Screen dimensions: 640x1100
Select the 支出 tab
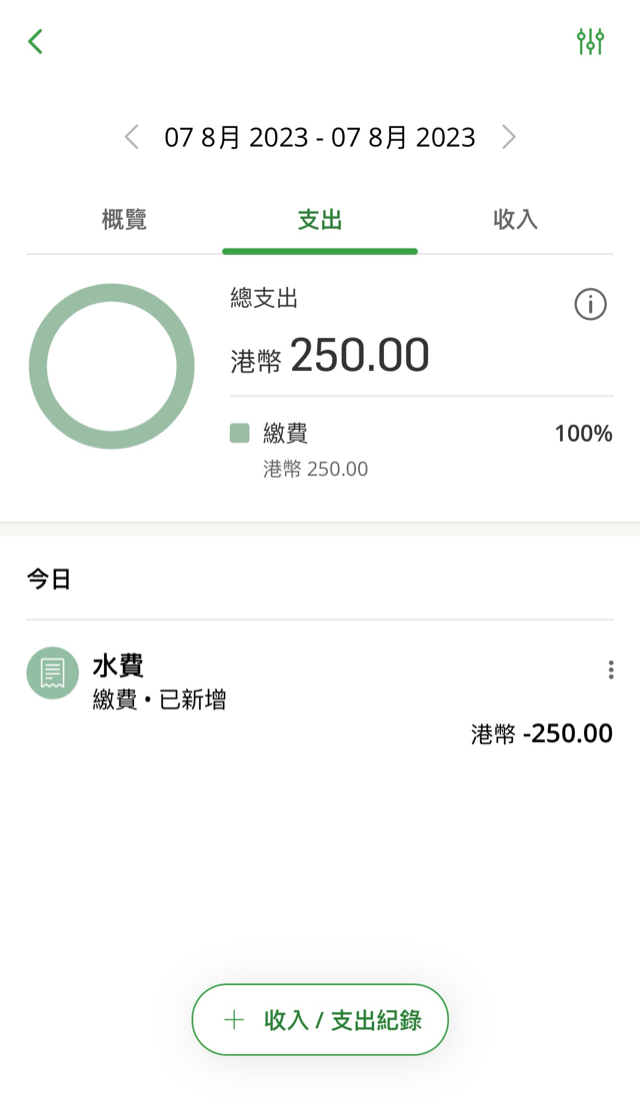coord(320,220)
